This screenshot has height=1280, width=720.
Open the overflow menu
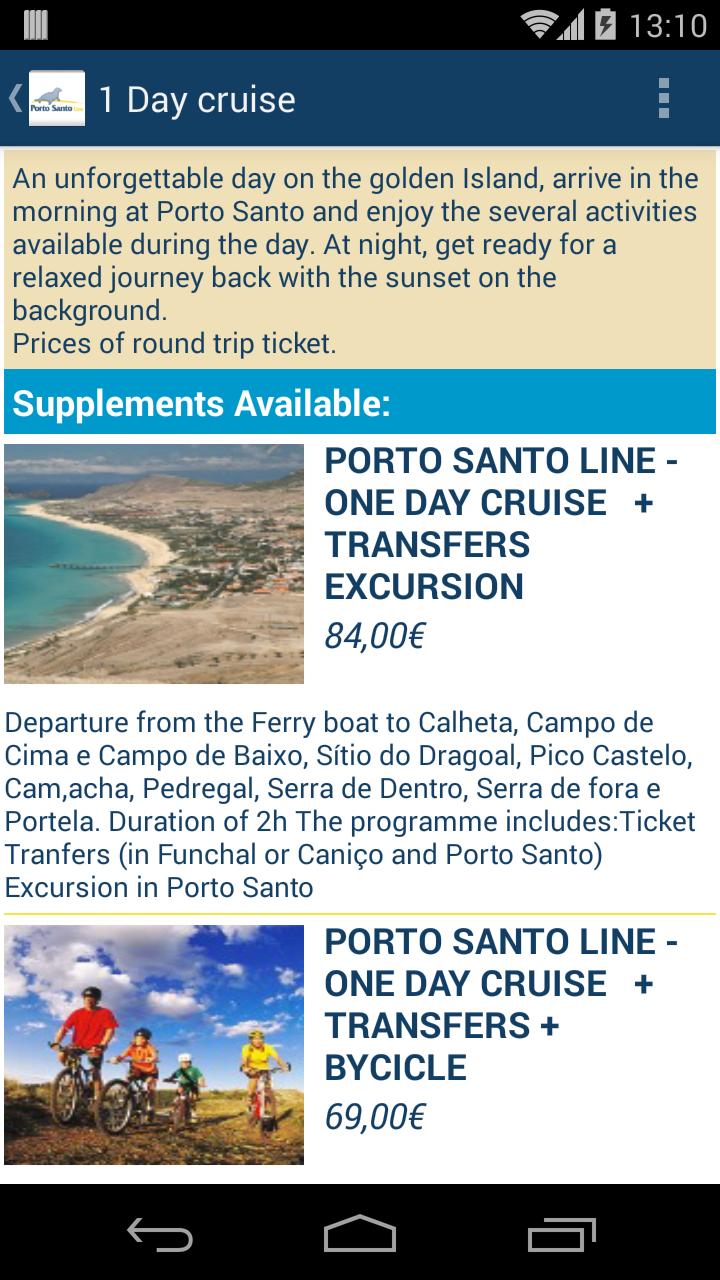click(663, 98)
